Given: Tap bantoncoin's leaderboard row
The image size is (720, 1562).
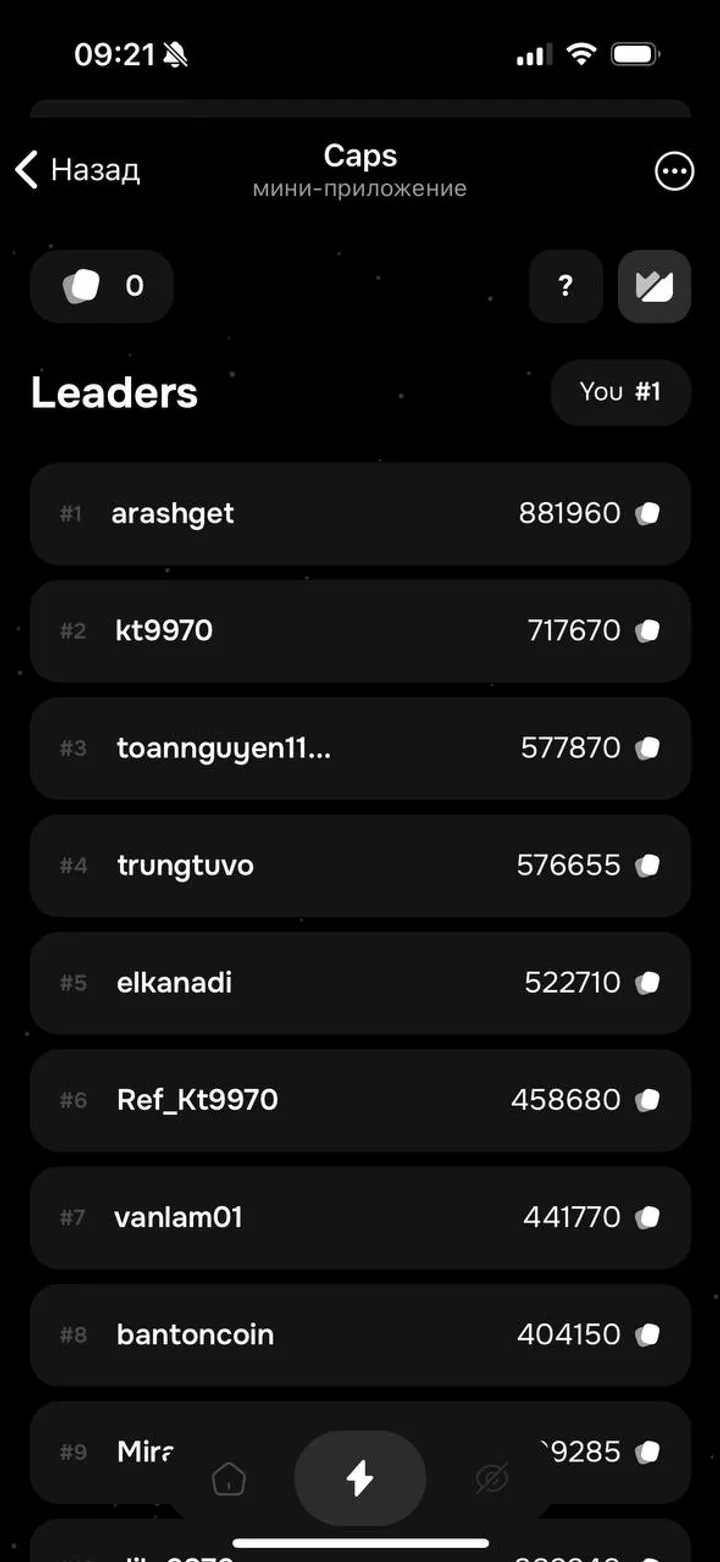Looking at the screenshot, I should coord(360,1334).
